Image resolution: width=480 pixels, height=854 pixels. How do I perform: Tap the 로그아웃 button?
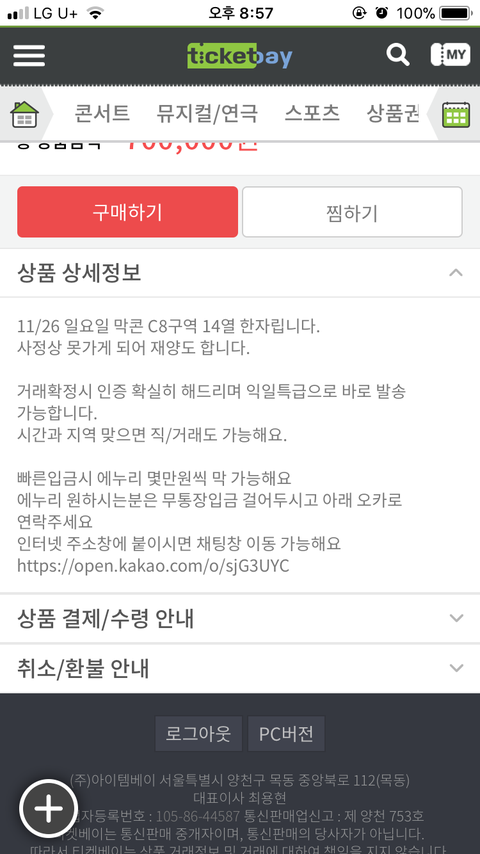pyautogui.click(x=199, y=734)
